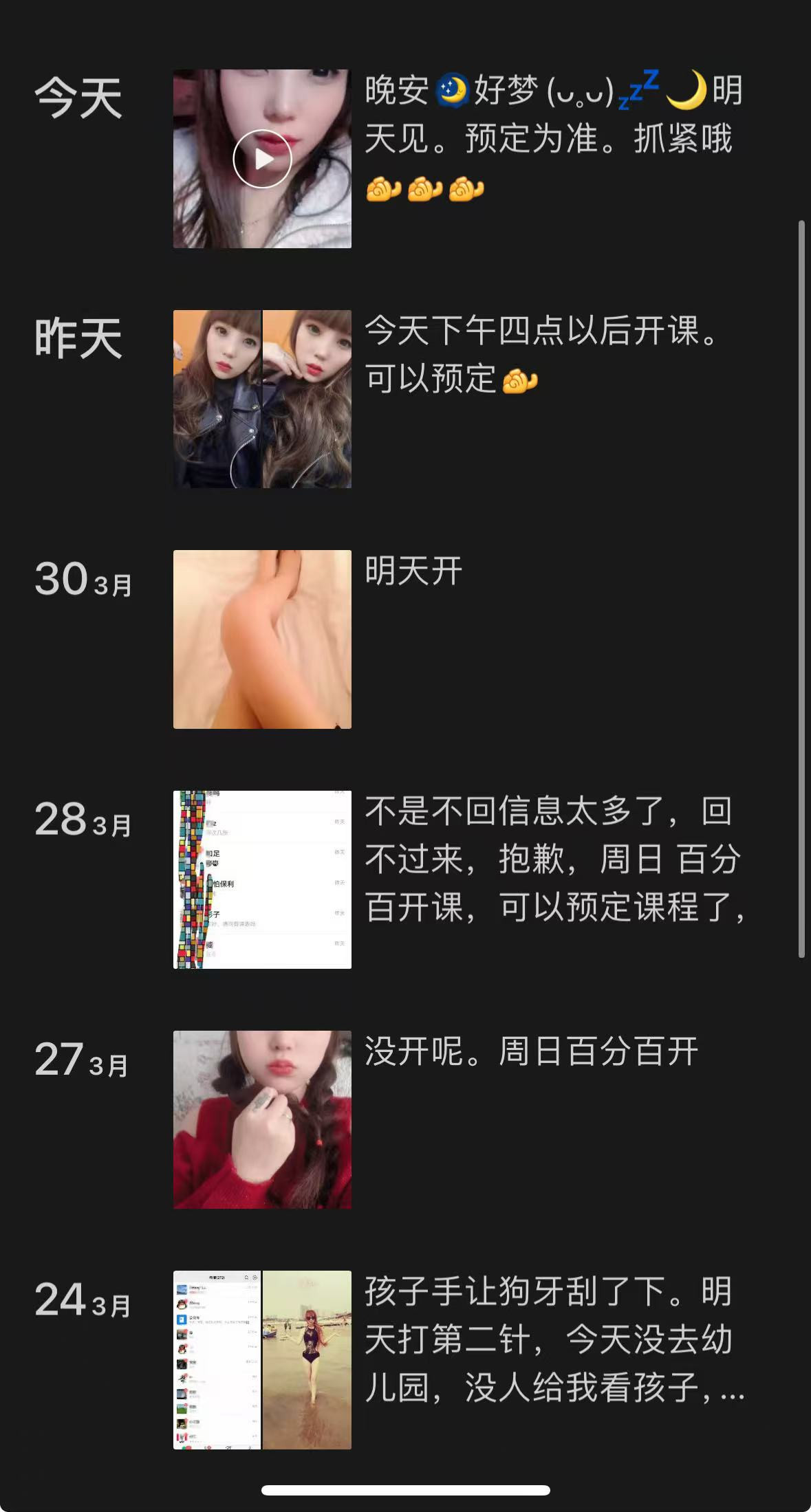The width and height of the screenshot is (811, 1512).
Task: Open the red sweater photo from 27 3月
Action: pos(262,1119)
